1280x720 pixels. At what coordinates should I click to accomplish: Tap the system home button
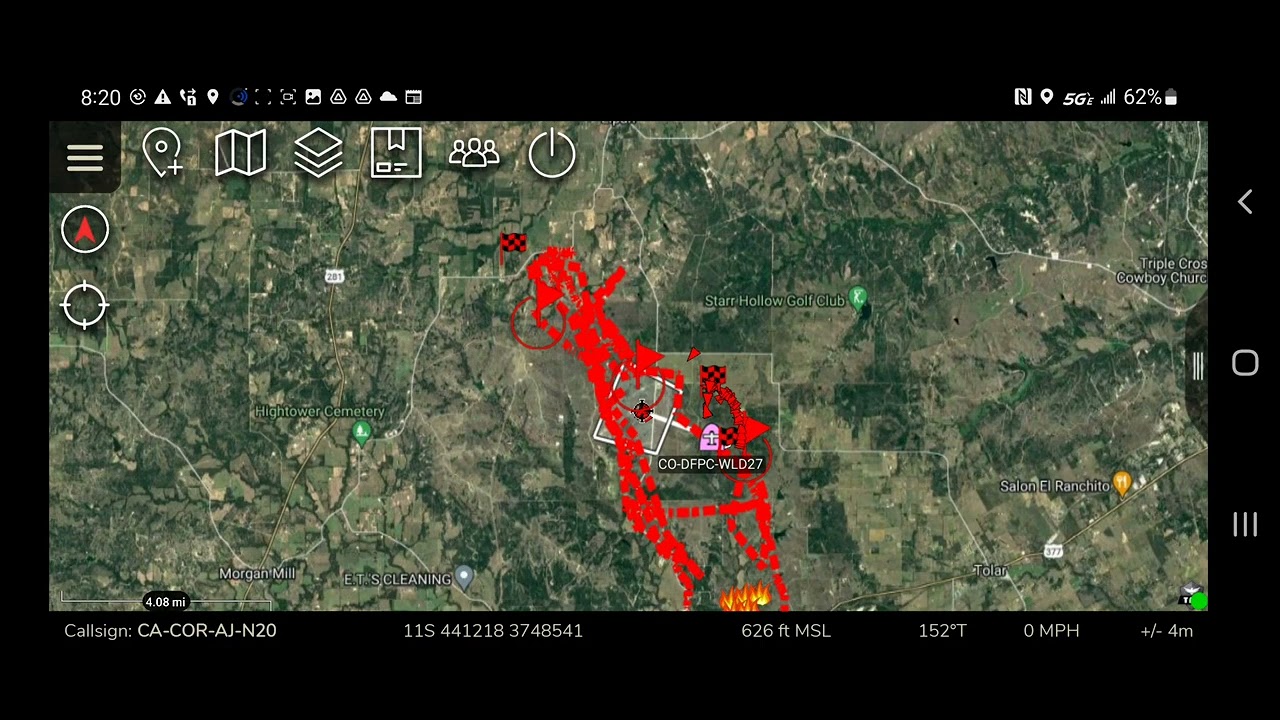[1245, 363]
